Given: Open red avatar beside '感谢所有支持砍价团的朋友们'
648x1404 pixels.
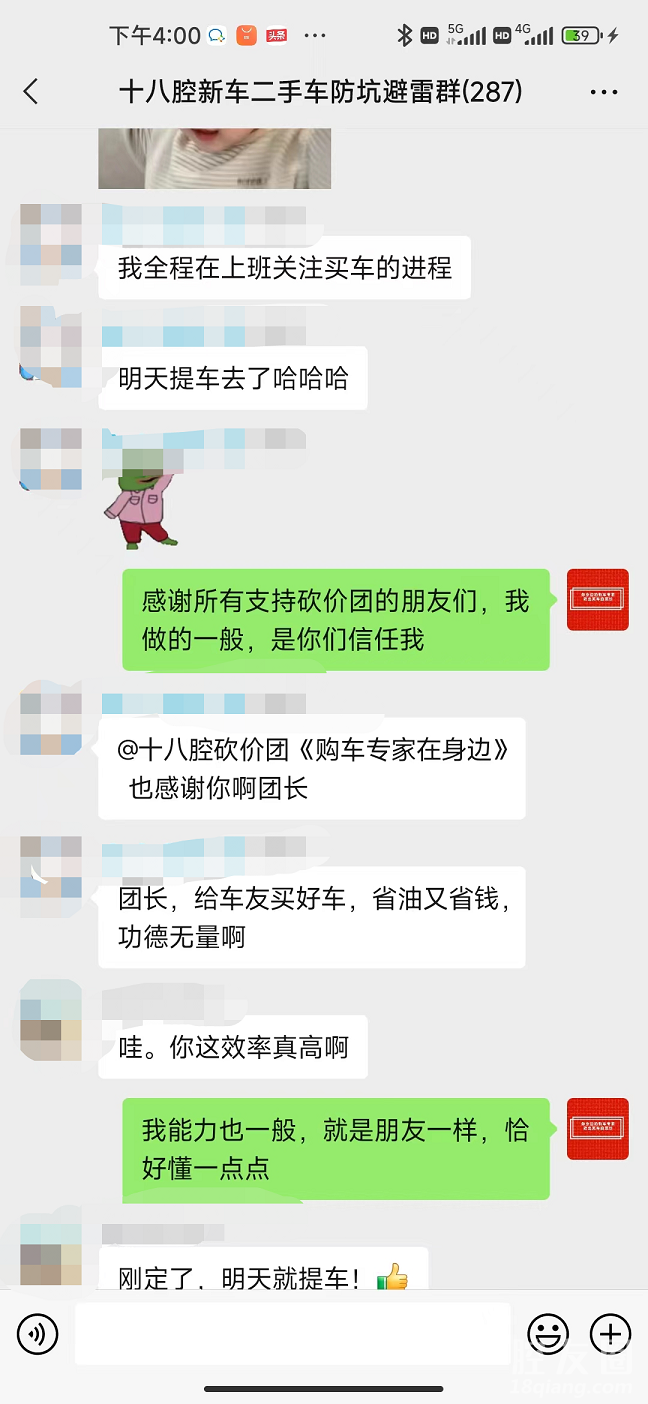Looking at the screenshot, I should [597, 600].
